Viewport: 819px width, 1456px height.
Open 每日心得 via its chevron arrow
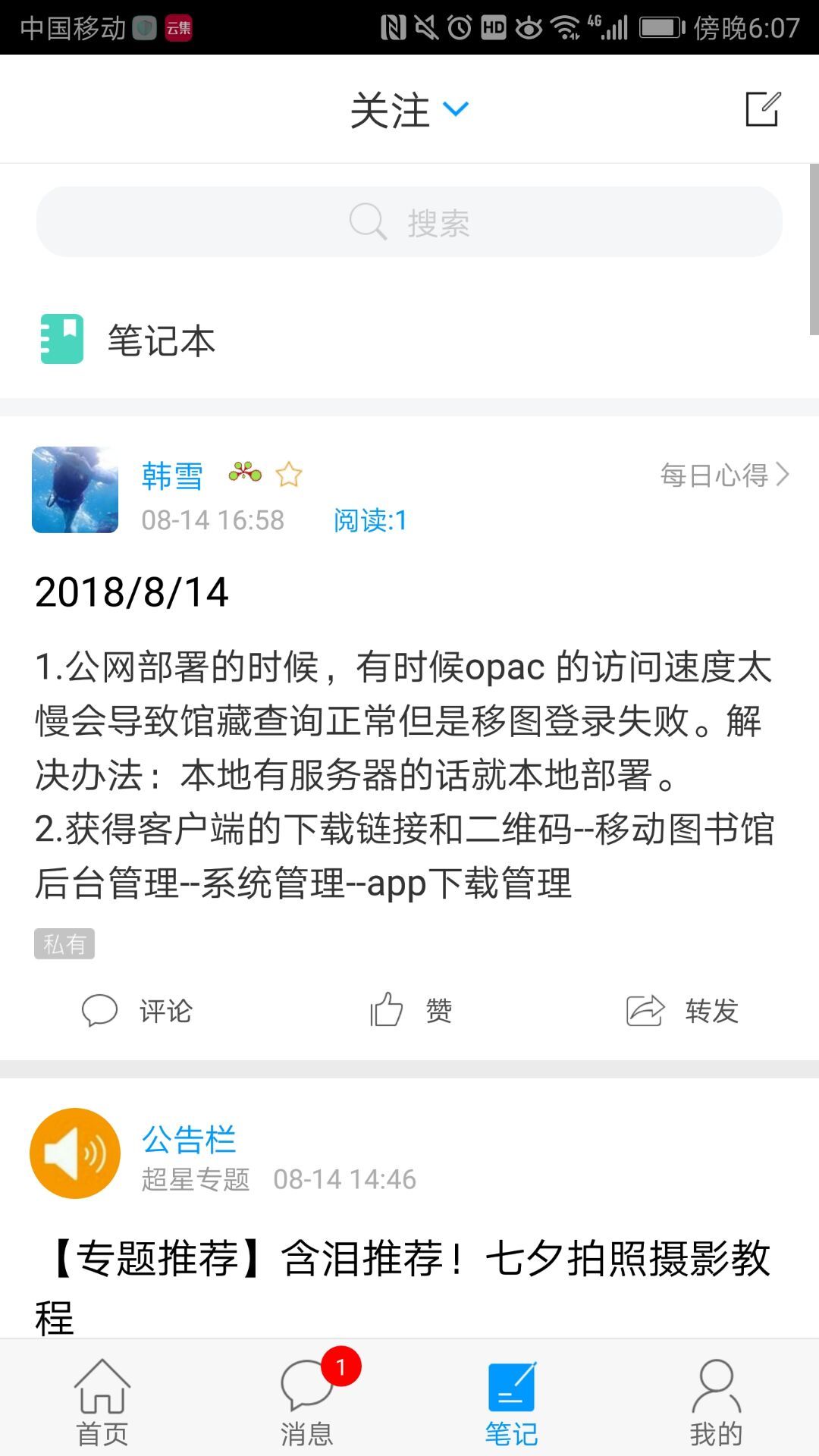[x=784, y=475]
